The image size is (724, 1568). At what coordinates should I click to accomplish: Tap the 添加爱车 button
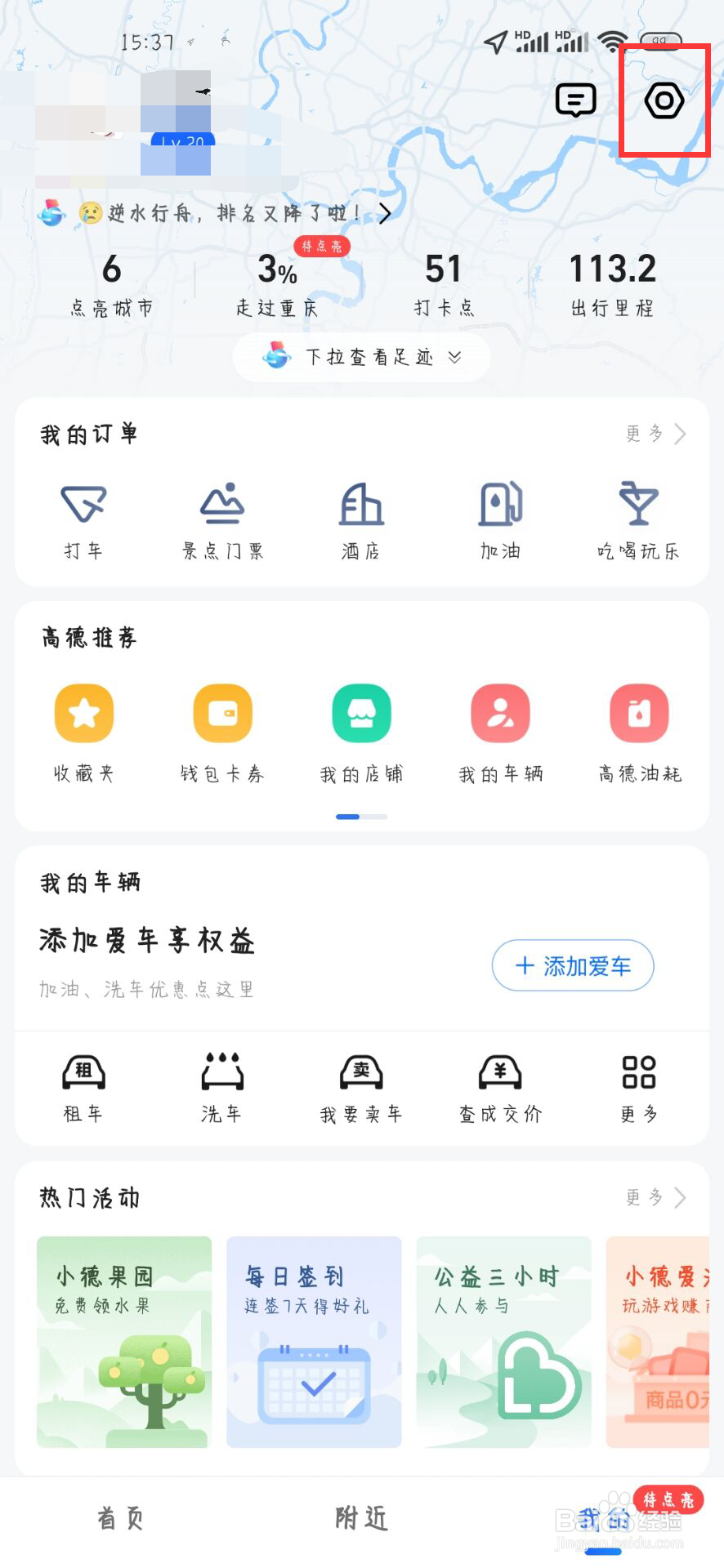point(573,966)
